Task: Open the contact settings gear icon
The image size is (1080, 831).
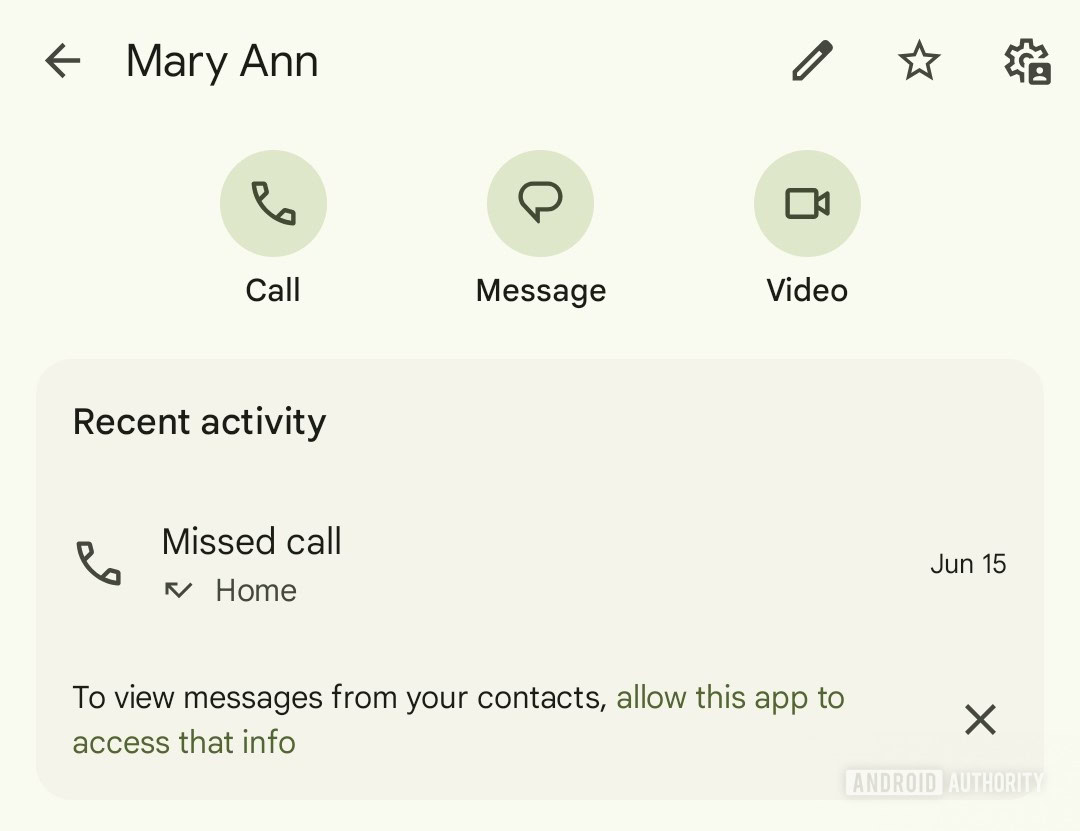Action: click(x=1027, y=62)
